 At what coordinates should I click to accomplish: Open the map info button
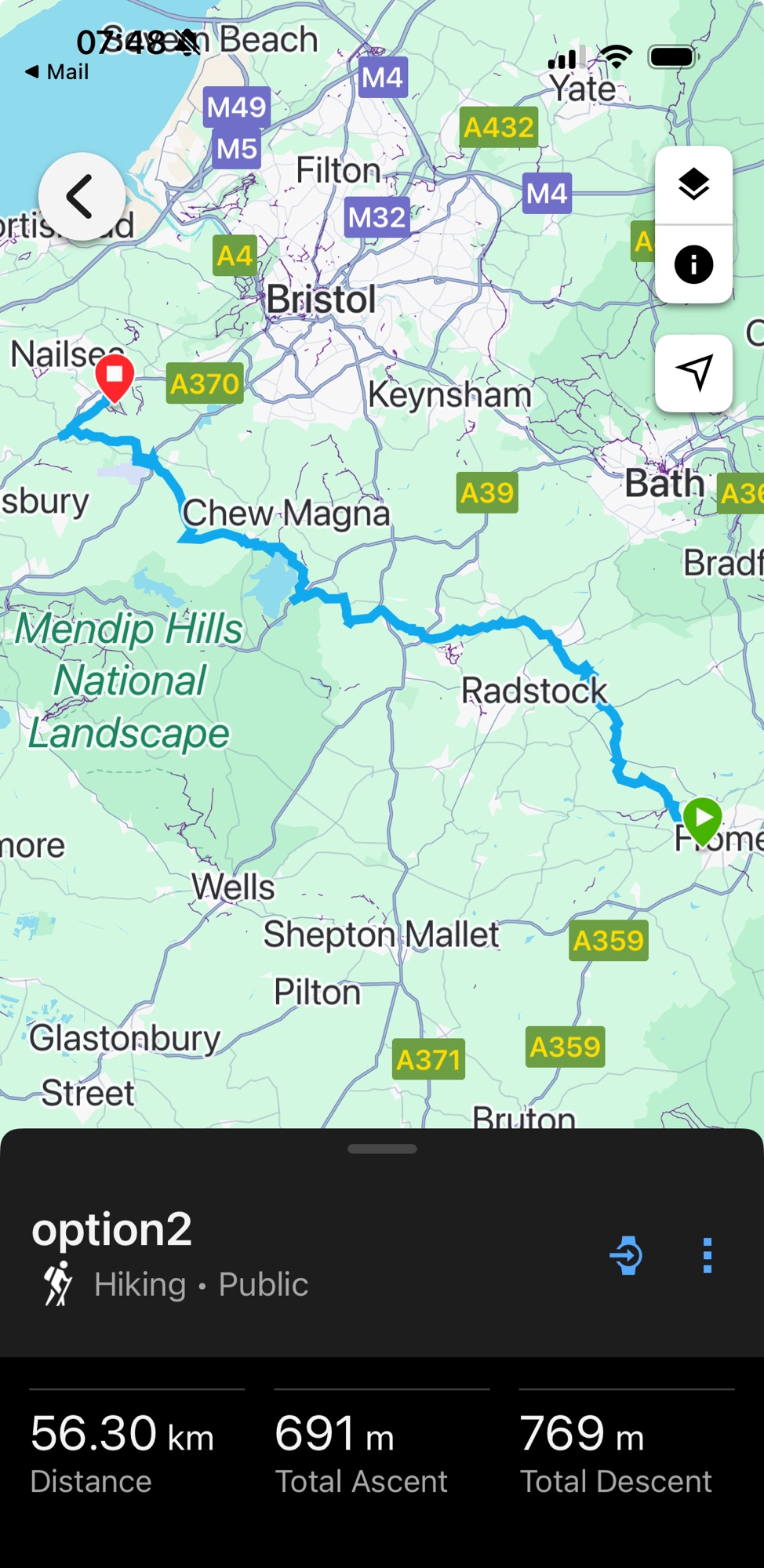click(x=693, y=264)
